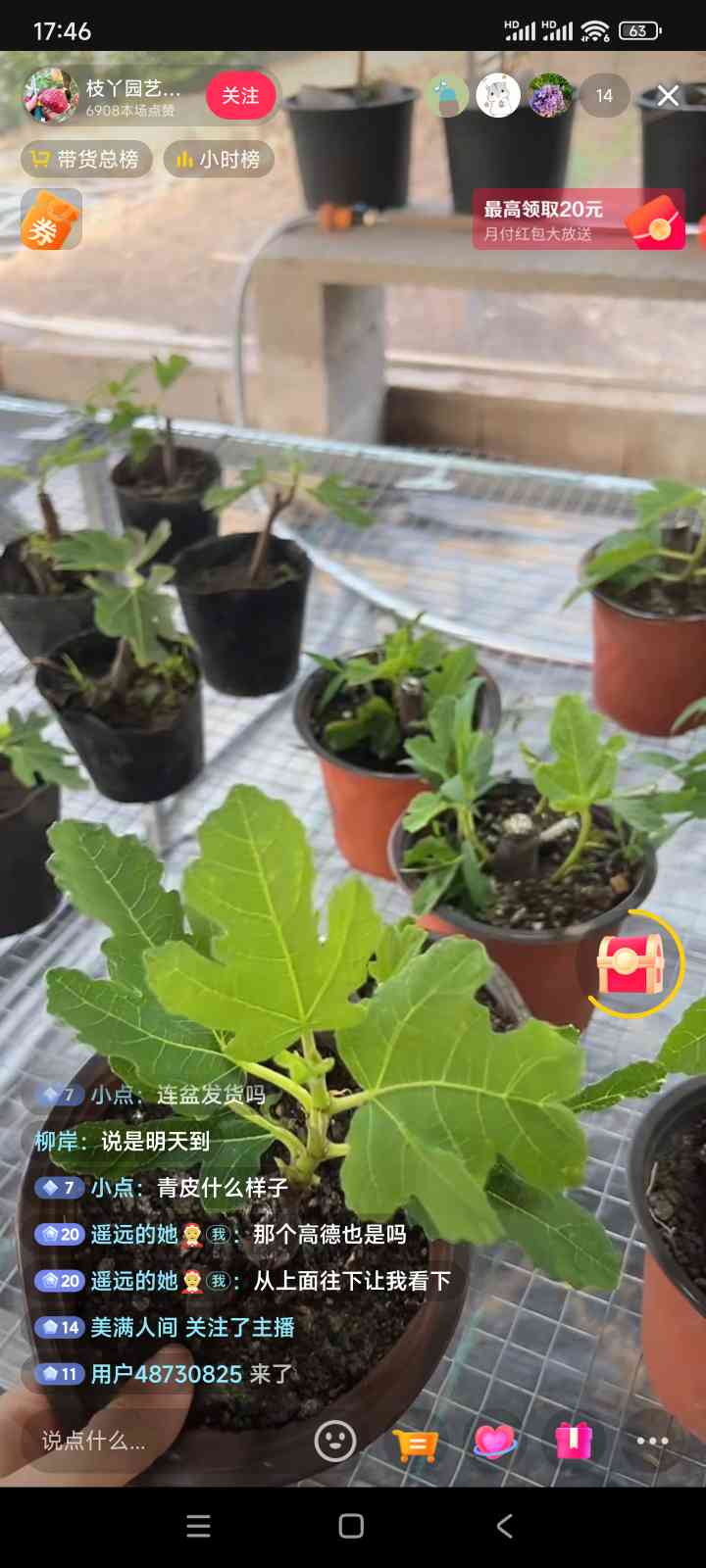The height and width of the screenshot is (1568, 706).
Task: Go back with system navigation
Action: point(505,1526)
